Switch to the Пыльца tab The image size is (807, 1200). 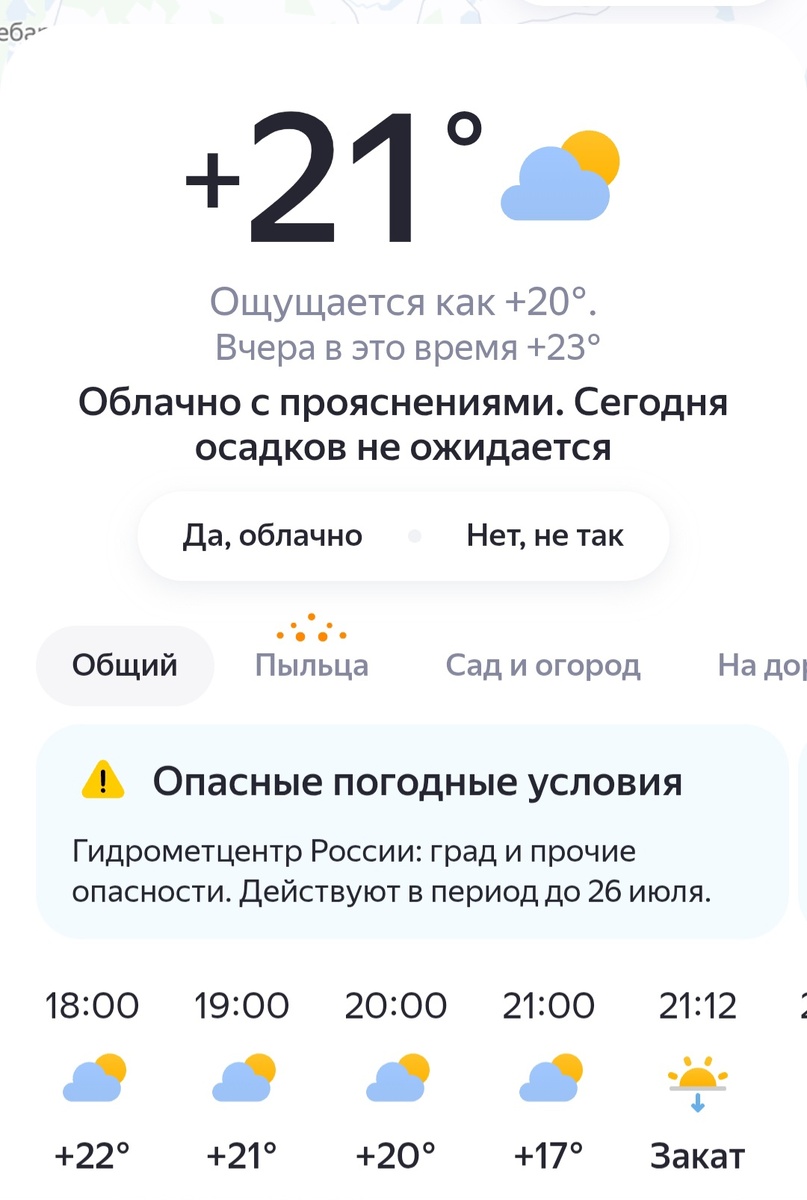point(311,665)
